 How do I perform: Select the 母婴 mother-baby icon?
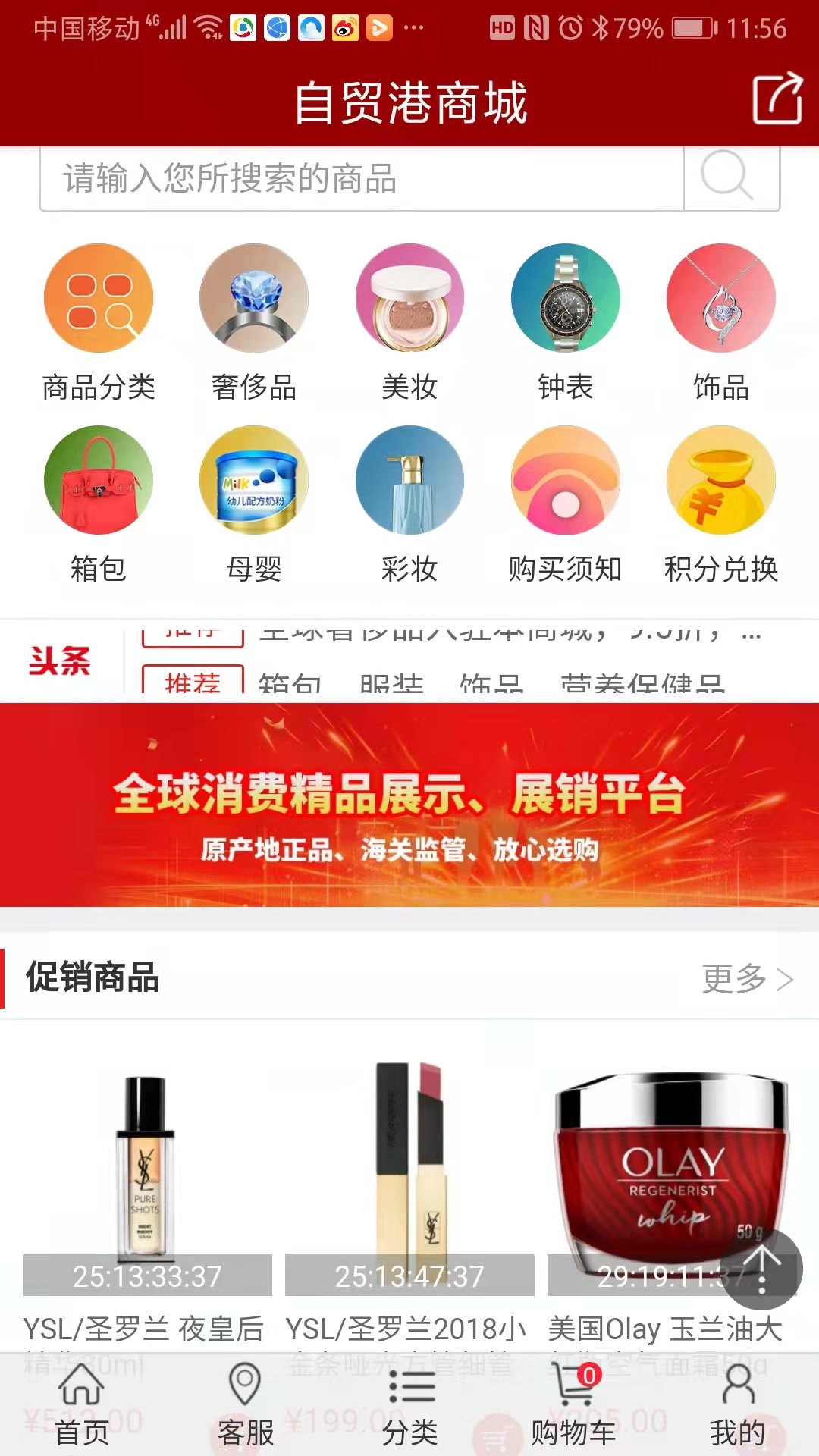point(254,482)
